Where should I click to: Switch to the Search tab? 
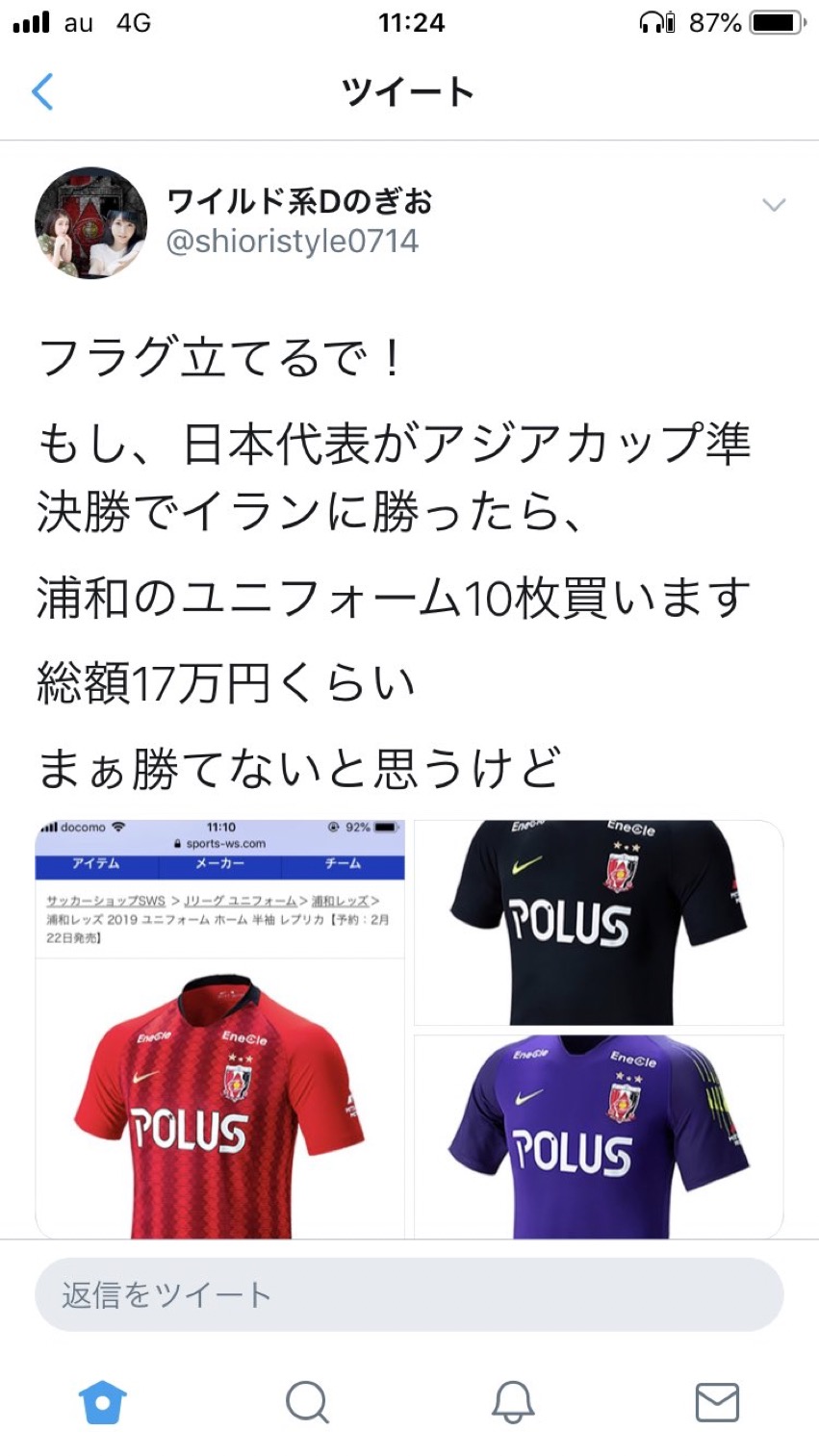tap(307, 1402)
